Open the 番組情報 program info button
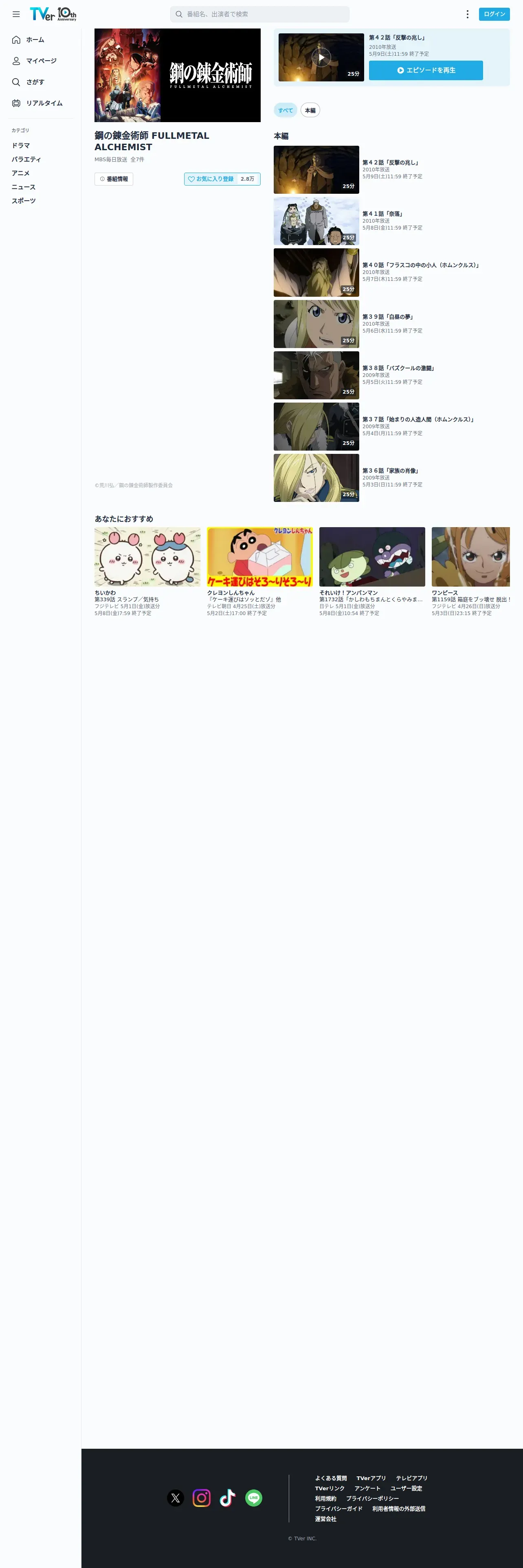The image size is (523, 1568). [x=114, y=179]
